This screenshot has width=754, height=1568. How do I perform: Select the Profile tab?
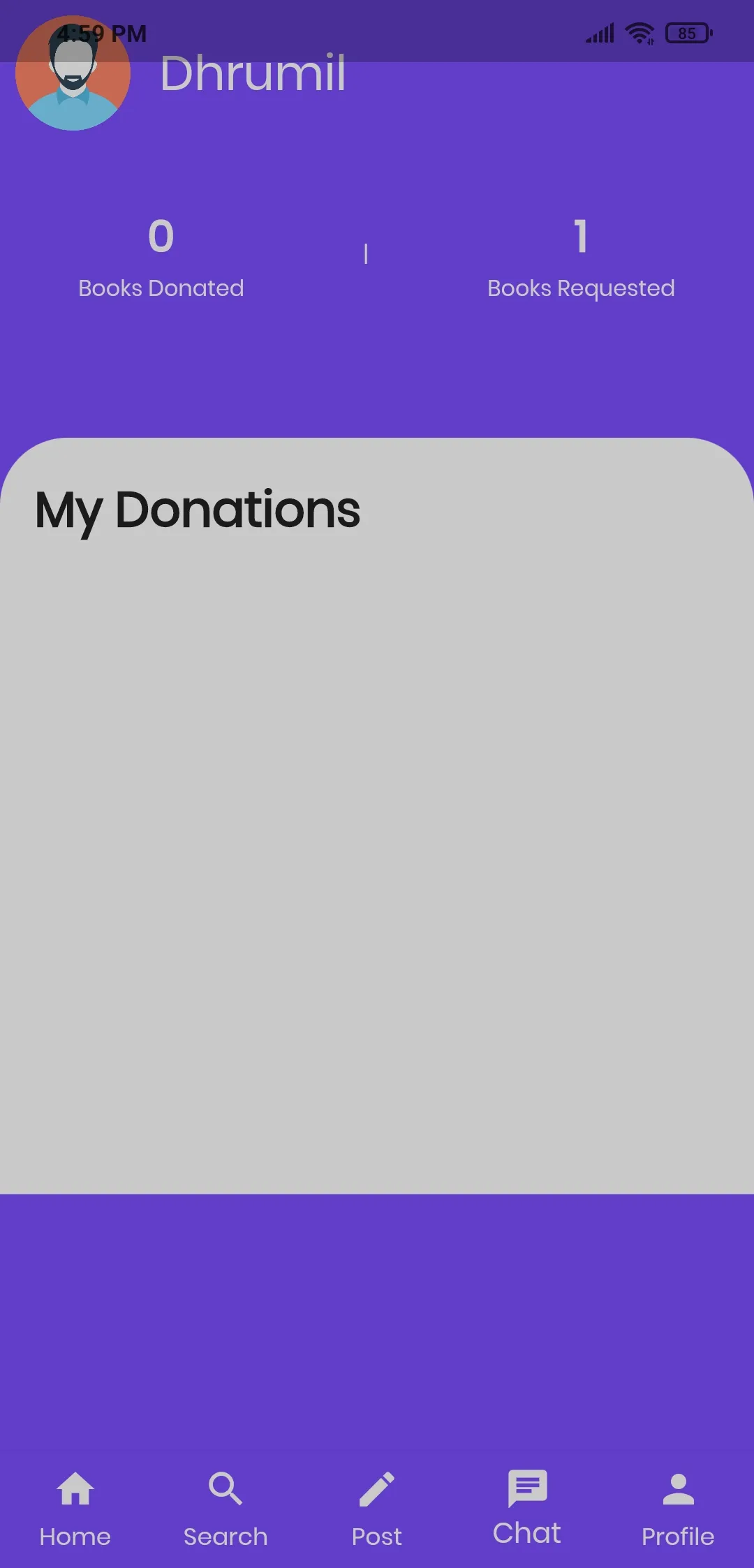(x=678, y=1507)
